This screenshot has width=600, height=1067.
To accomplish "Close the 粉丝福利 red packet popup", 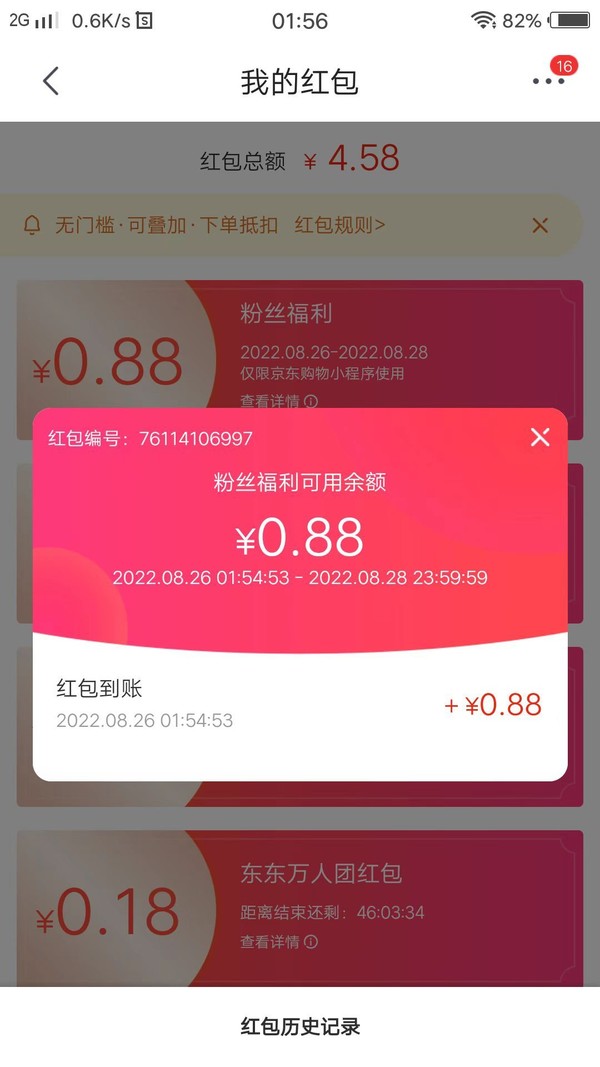I will tap(540, 437).
